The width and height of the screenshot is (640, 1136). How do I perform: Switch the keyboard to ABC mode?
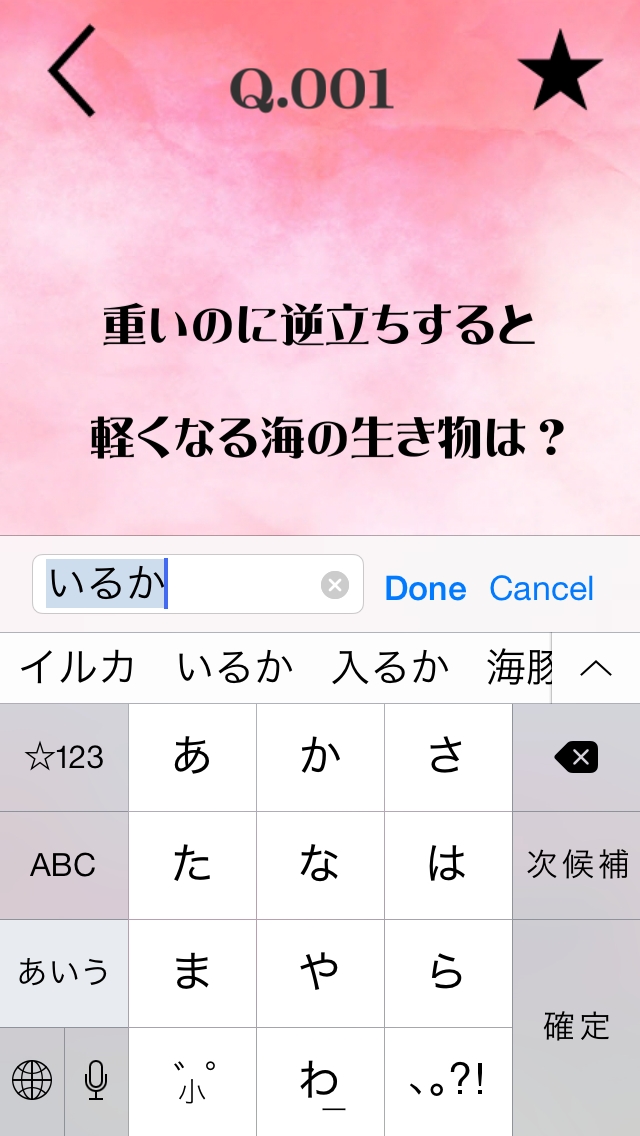click(x=64, y=865)
